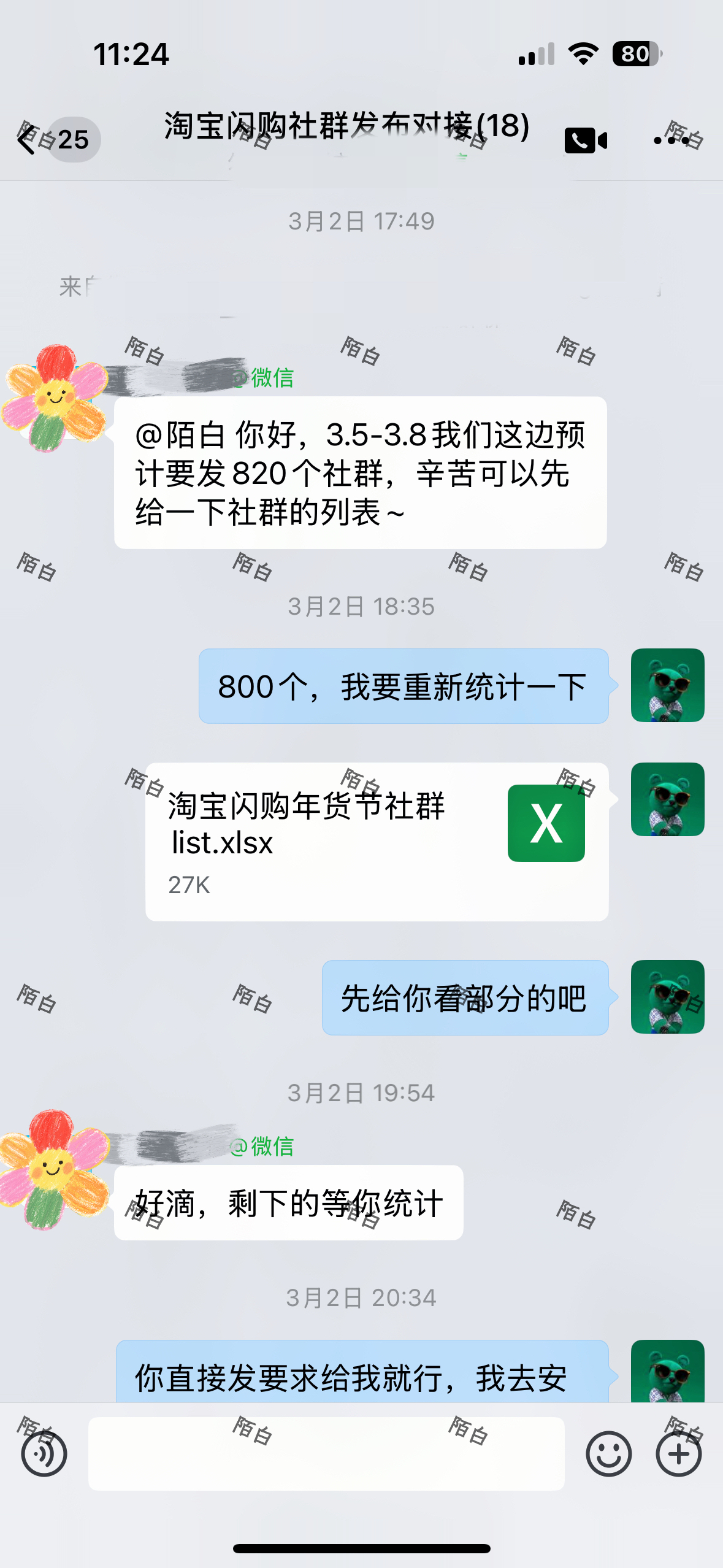Open the emoji picker
This screenshot has width=723, height=1568.
[609, 1454]
